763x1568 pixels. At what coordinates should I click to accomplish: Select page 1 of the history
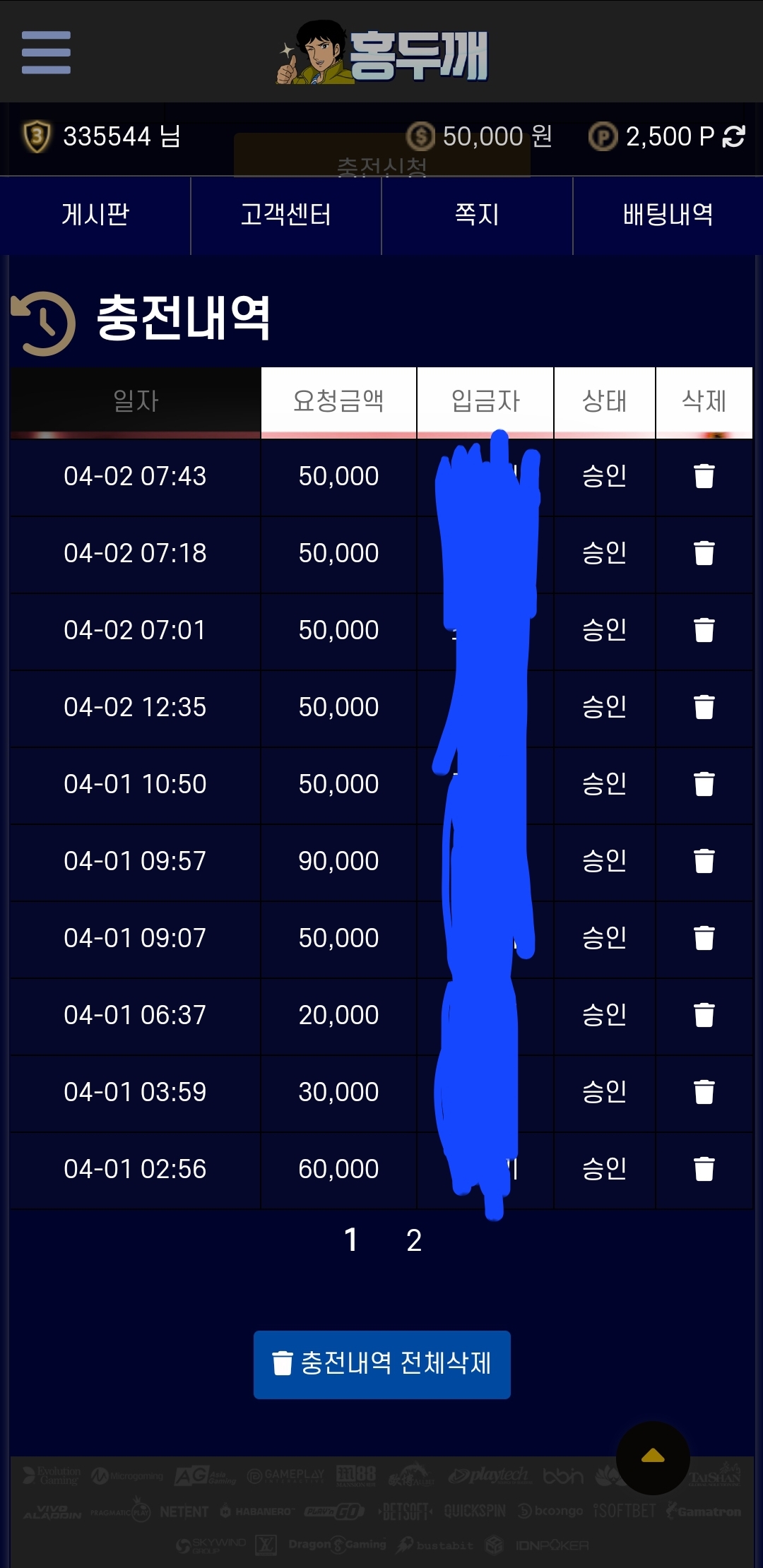(350, 1240)
